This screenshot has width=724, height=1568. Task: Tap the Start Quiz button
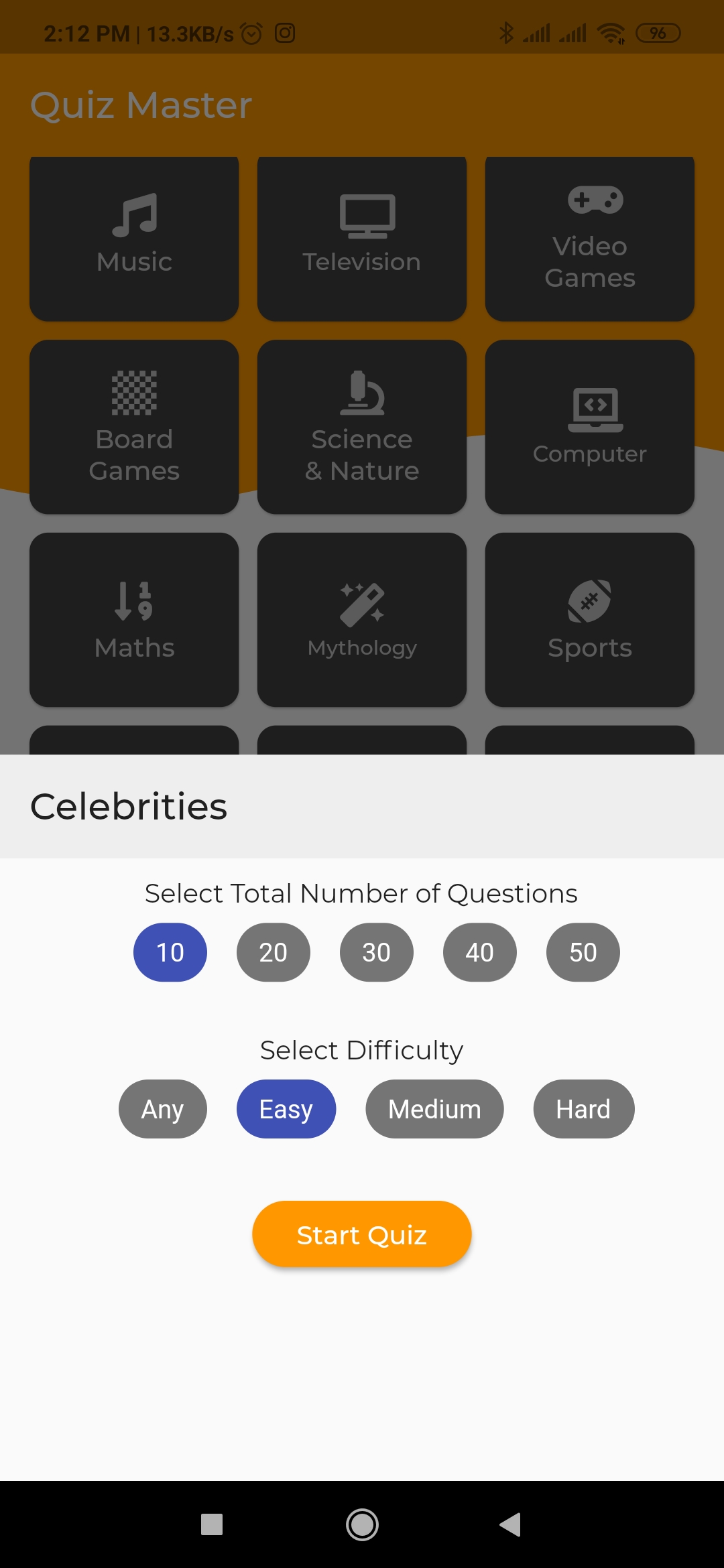(x=362, y=1234)
